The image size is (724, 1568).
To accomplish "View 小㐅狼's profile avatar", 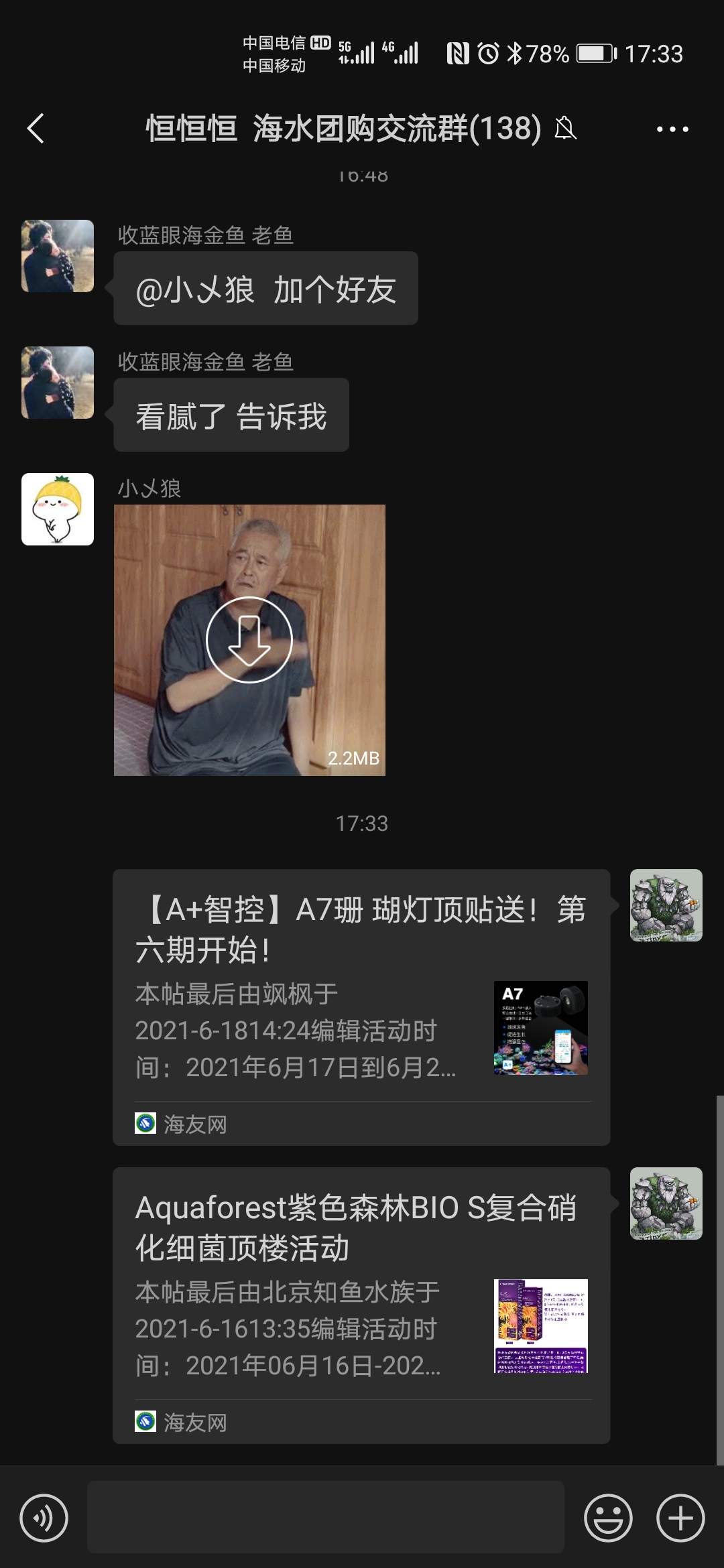I will click(x=58, y=509).
